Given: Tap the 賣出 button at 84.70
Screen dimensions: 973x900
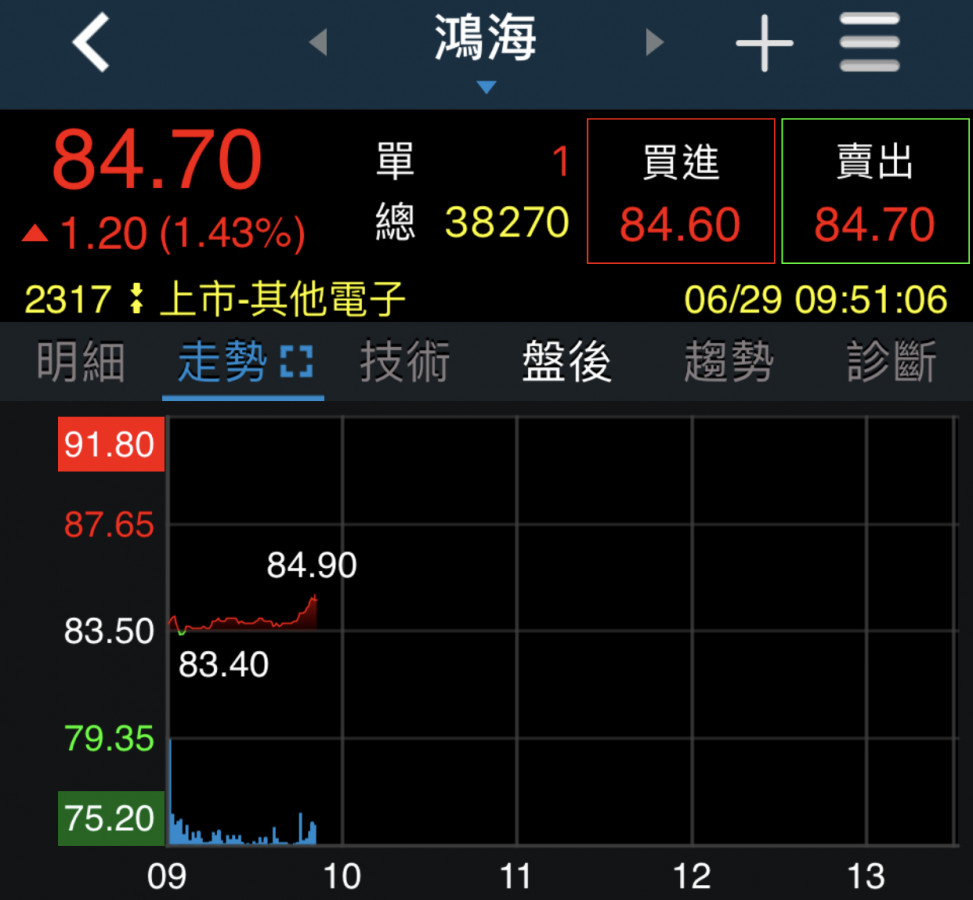Looking at the screenshot, I should [x=874, y=191].
